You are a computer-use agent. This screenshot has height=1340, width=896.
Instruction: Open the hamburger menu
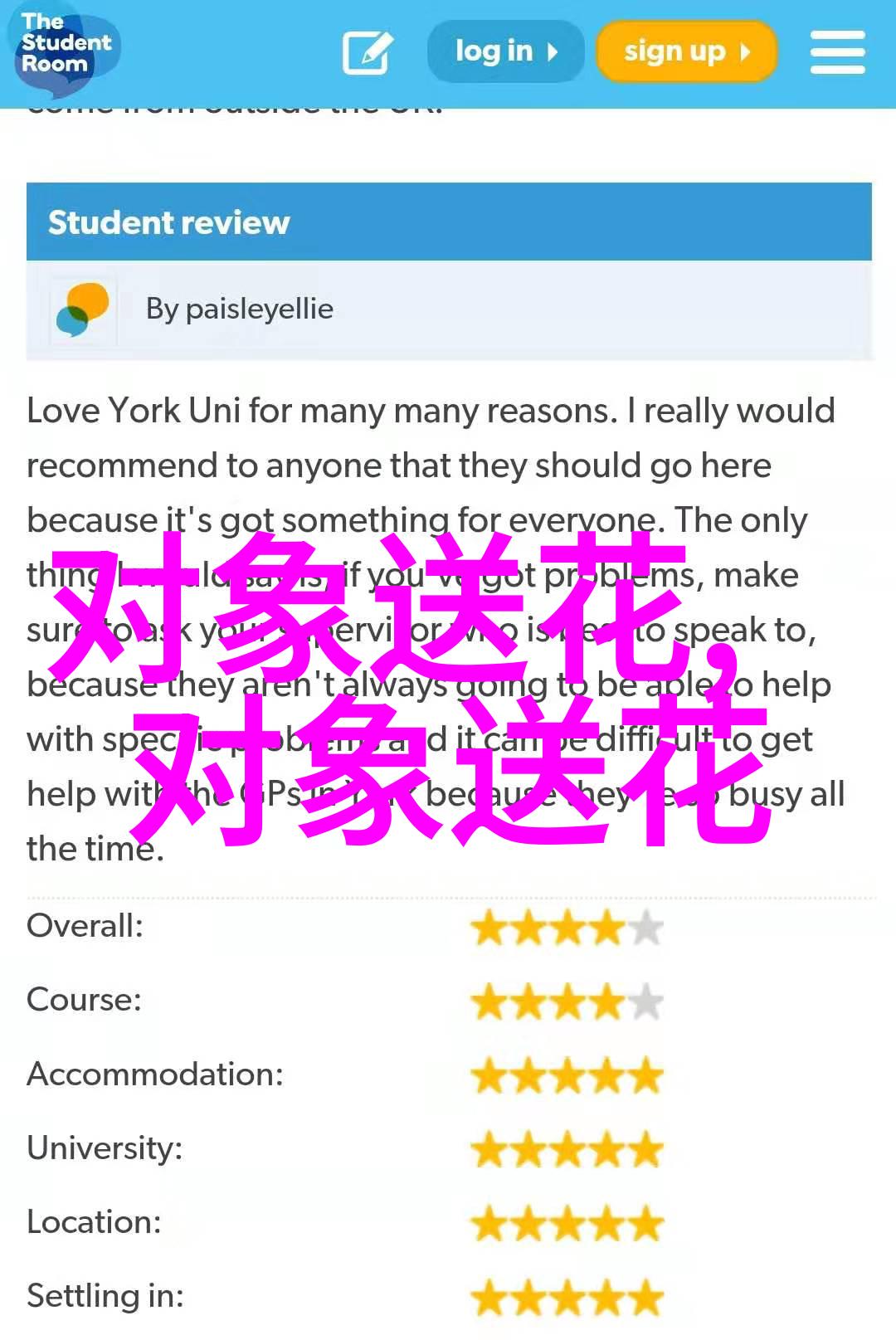[x=837, y=52]
